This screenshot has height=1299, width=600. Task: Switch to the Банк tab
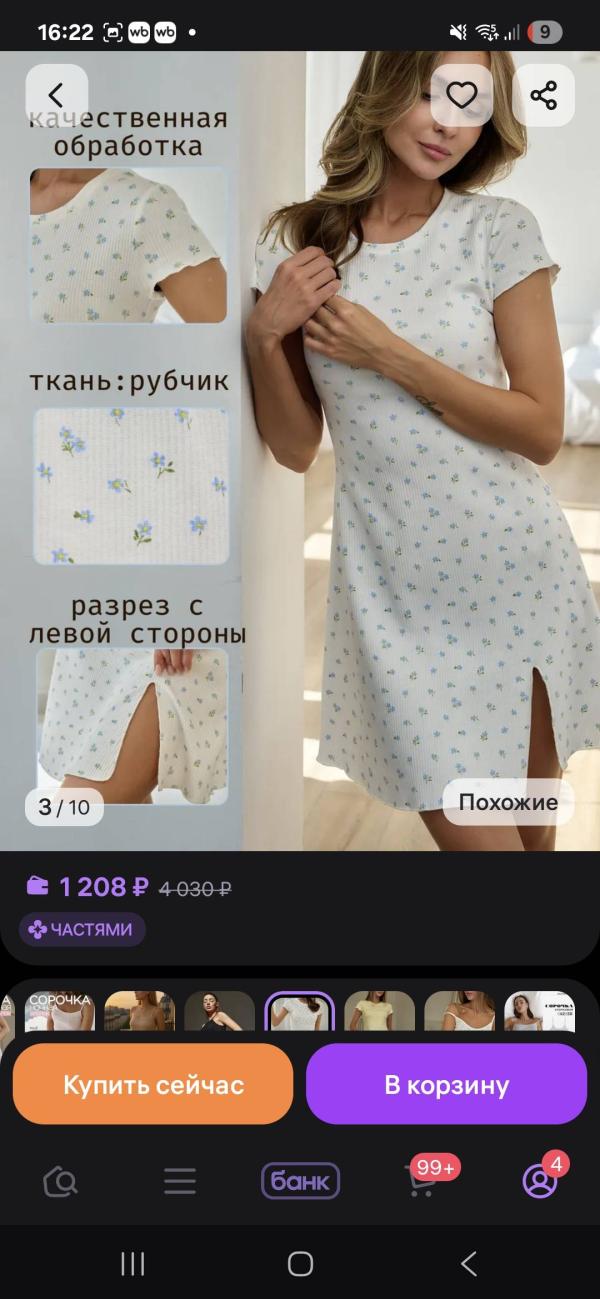tap(300, 1181)
